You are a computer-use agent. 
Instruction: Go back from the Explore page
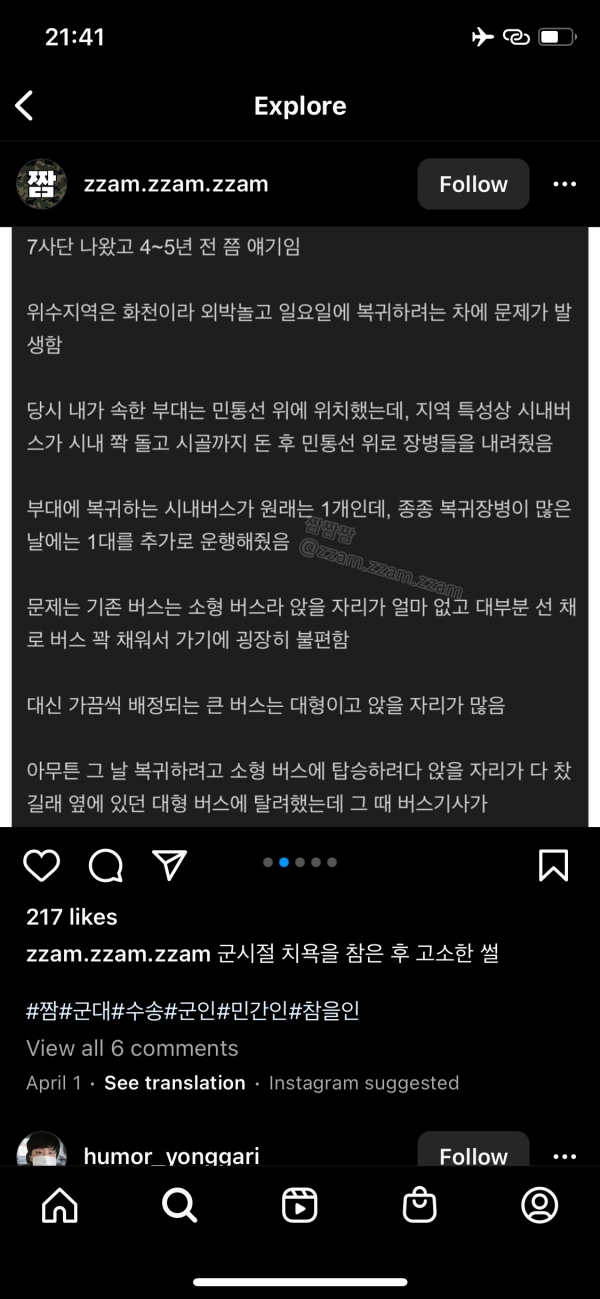pyautogui.click(x=25, y=106)
